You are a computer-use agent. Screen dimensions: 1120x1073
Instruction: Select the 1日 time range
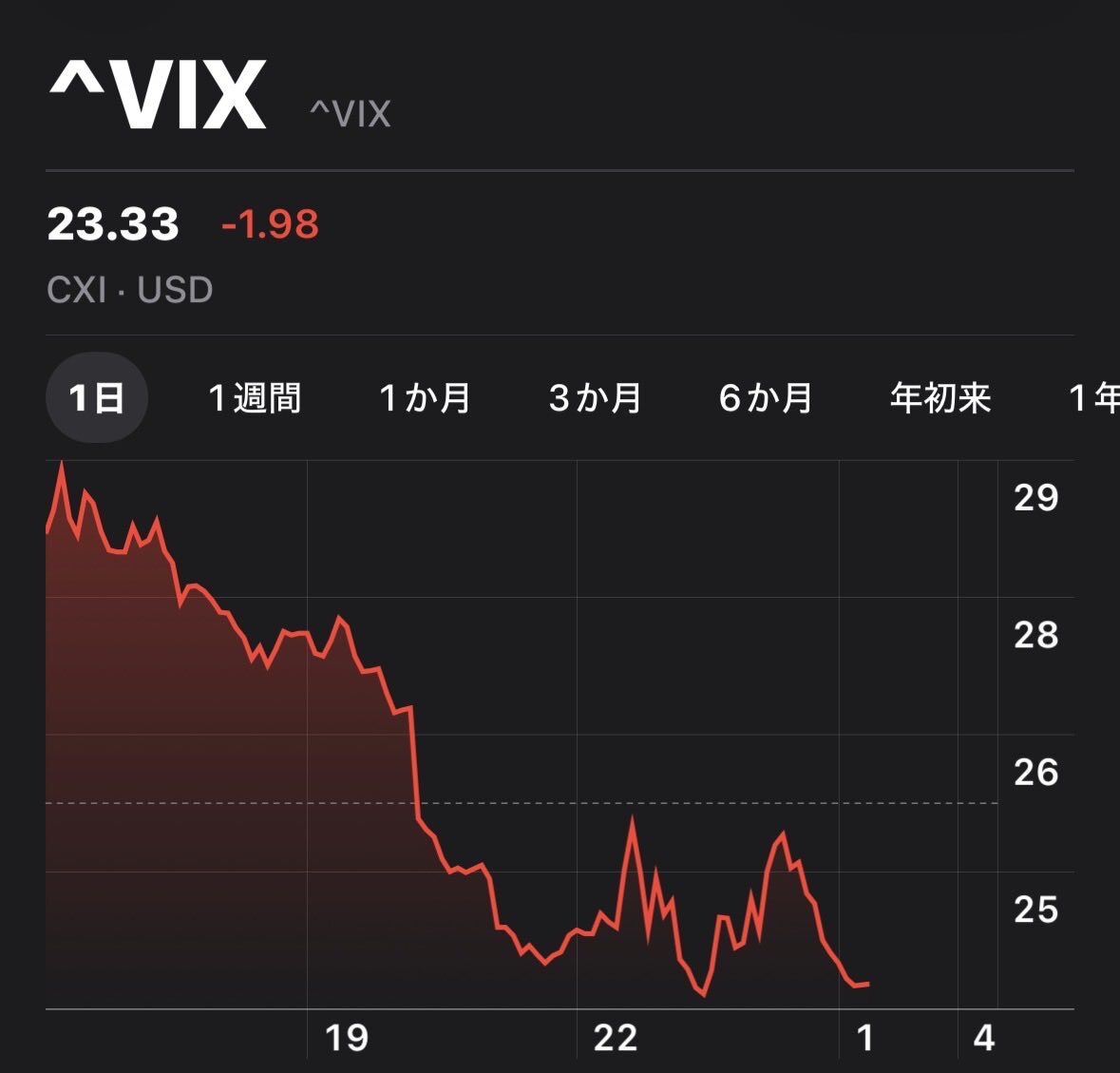coord(97,397)
